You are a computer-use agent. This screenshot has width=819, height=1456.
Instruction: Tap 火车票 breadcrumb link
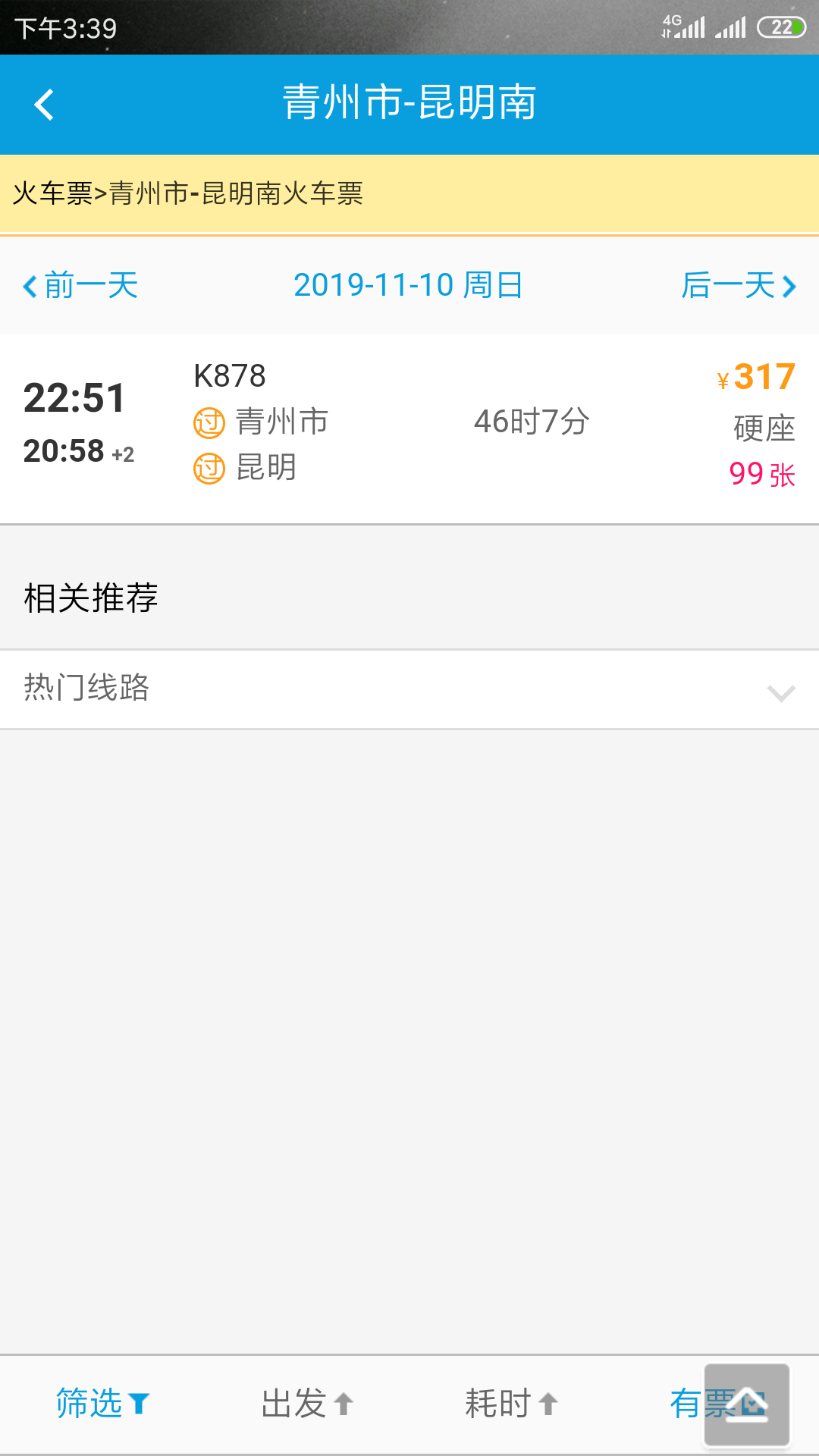[52, 193]
